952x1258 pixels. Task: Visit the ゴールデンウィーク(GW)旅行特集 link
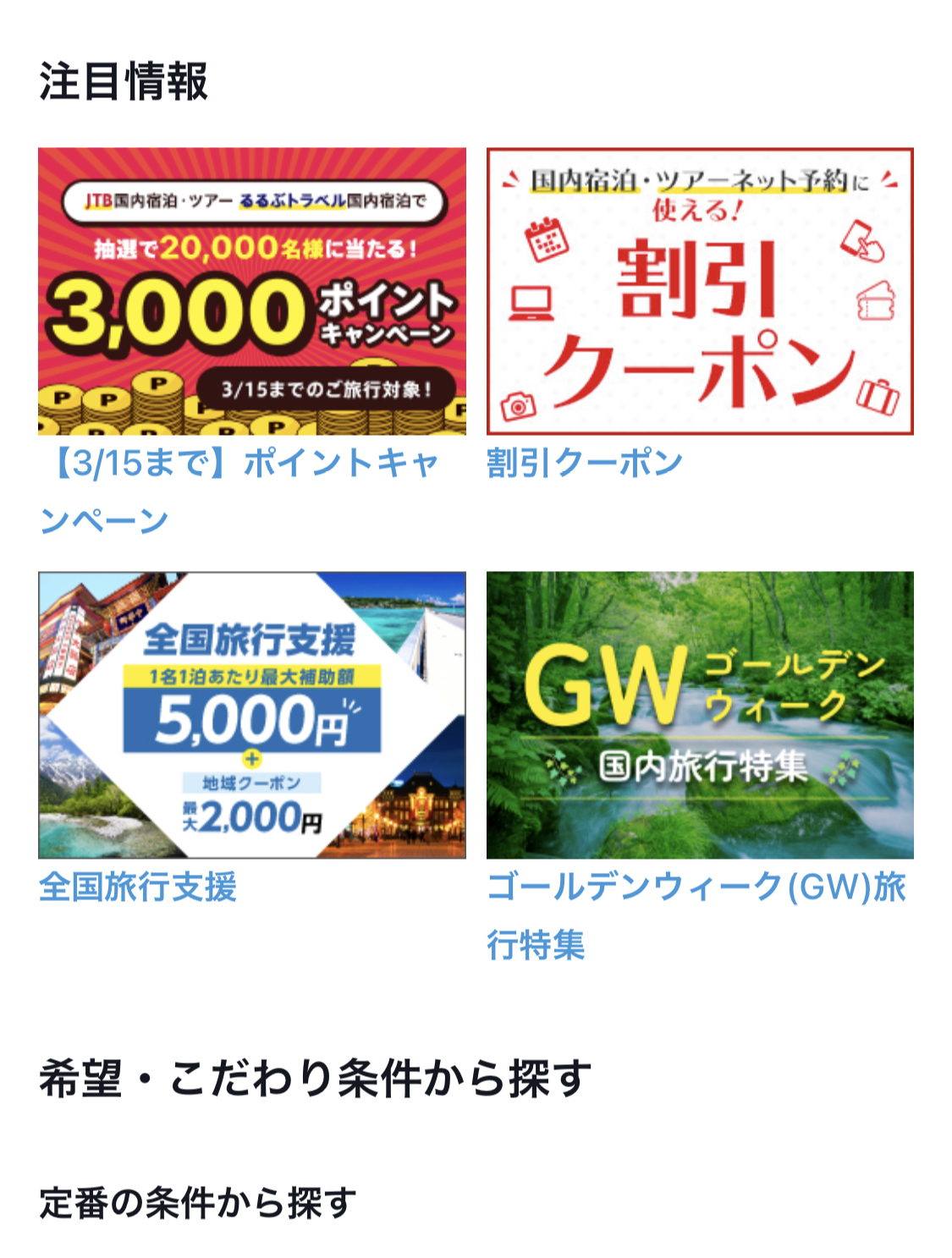point(696,888)
